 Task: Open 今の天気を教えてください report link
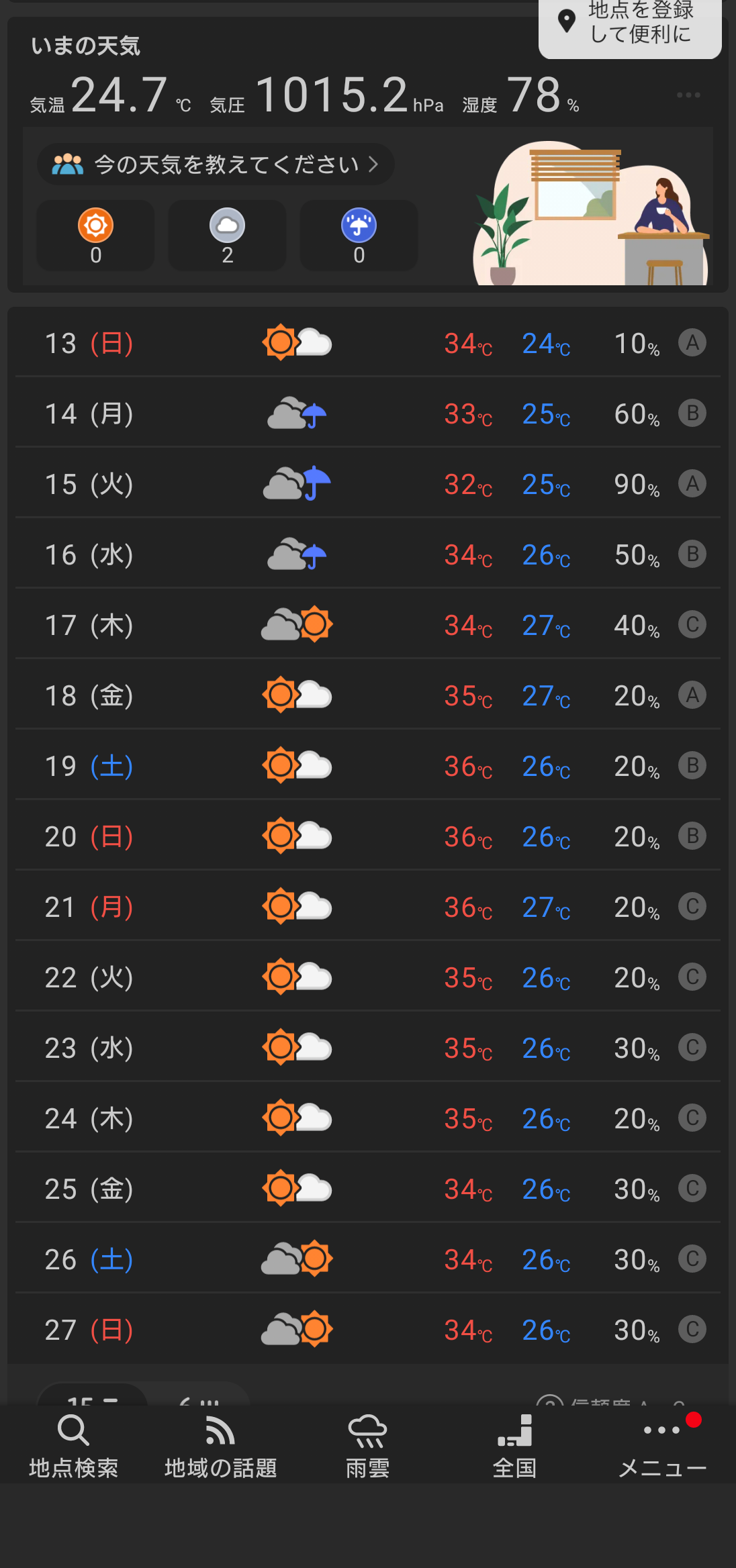point(216,164)
